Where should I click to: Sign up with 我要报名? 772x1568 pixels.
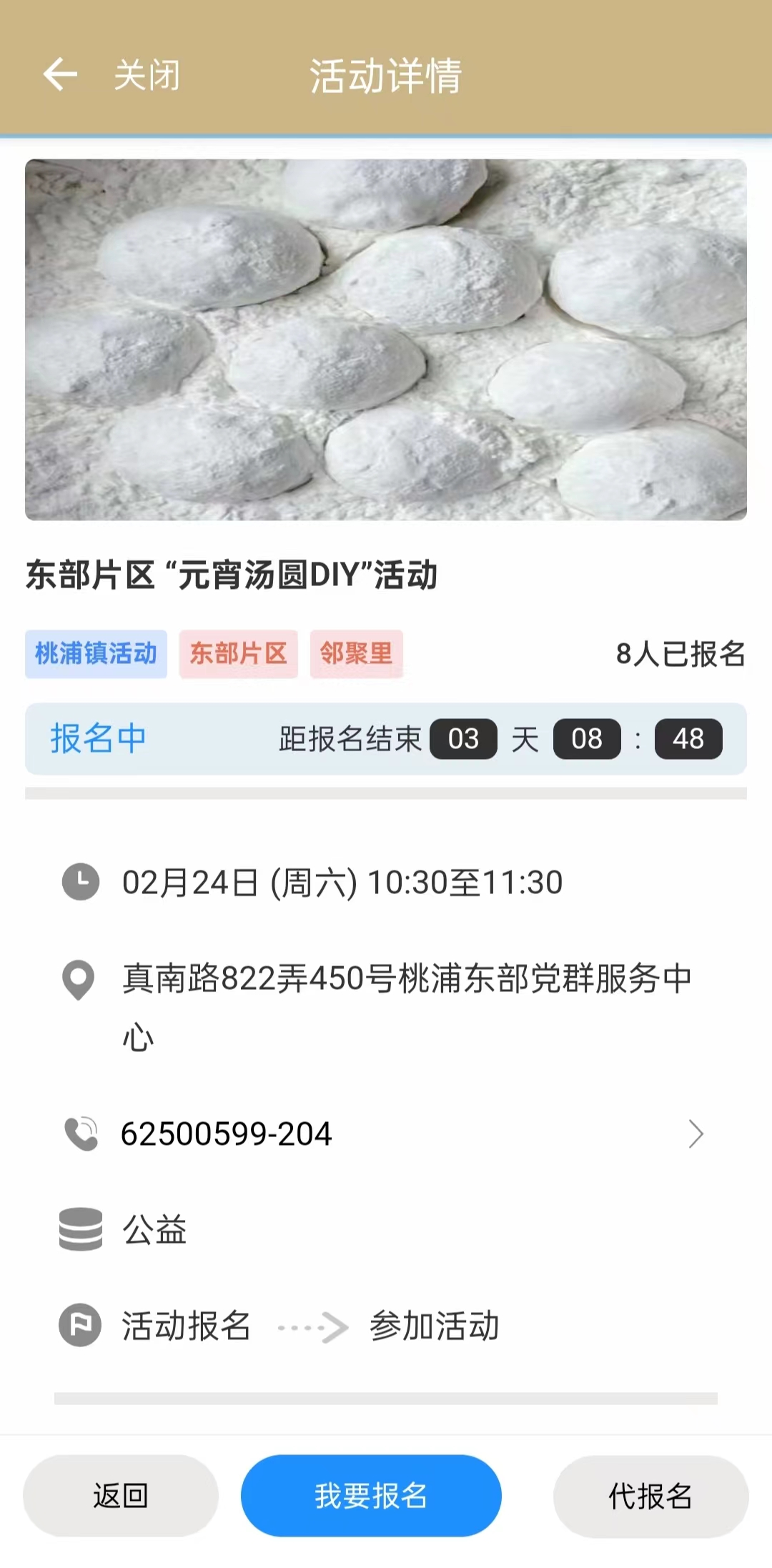(x=371, y=1495)
